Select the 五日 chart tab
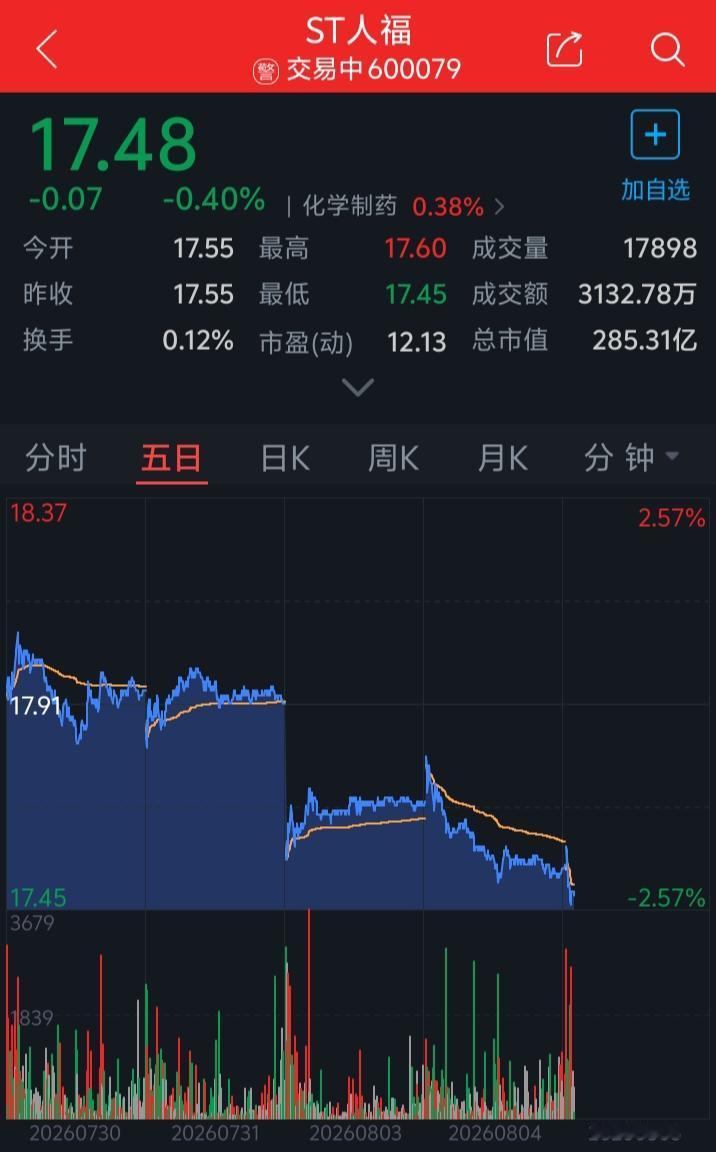 171,458
